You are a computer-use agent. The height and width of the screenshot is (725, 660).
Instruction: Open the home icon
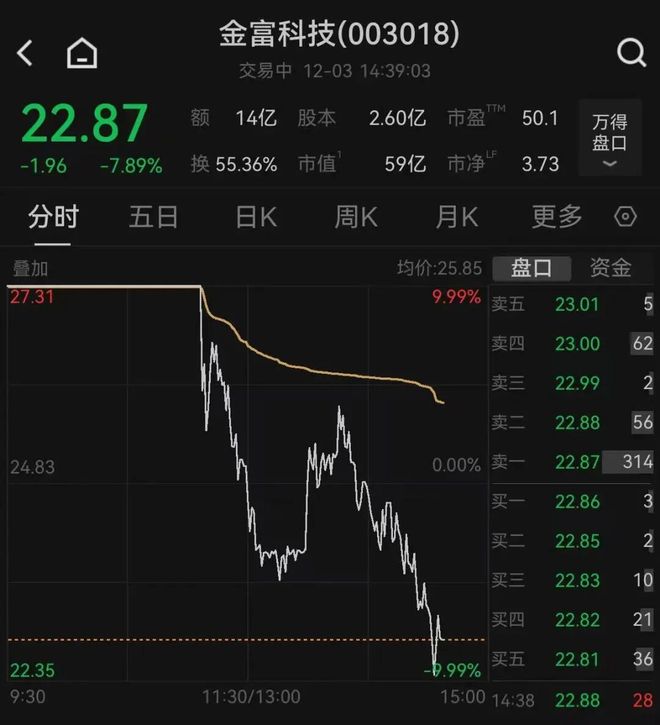[x=82, y=53]
